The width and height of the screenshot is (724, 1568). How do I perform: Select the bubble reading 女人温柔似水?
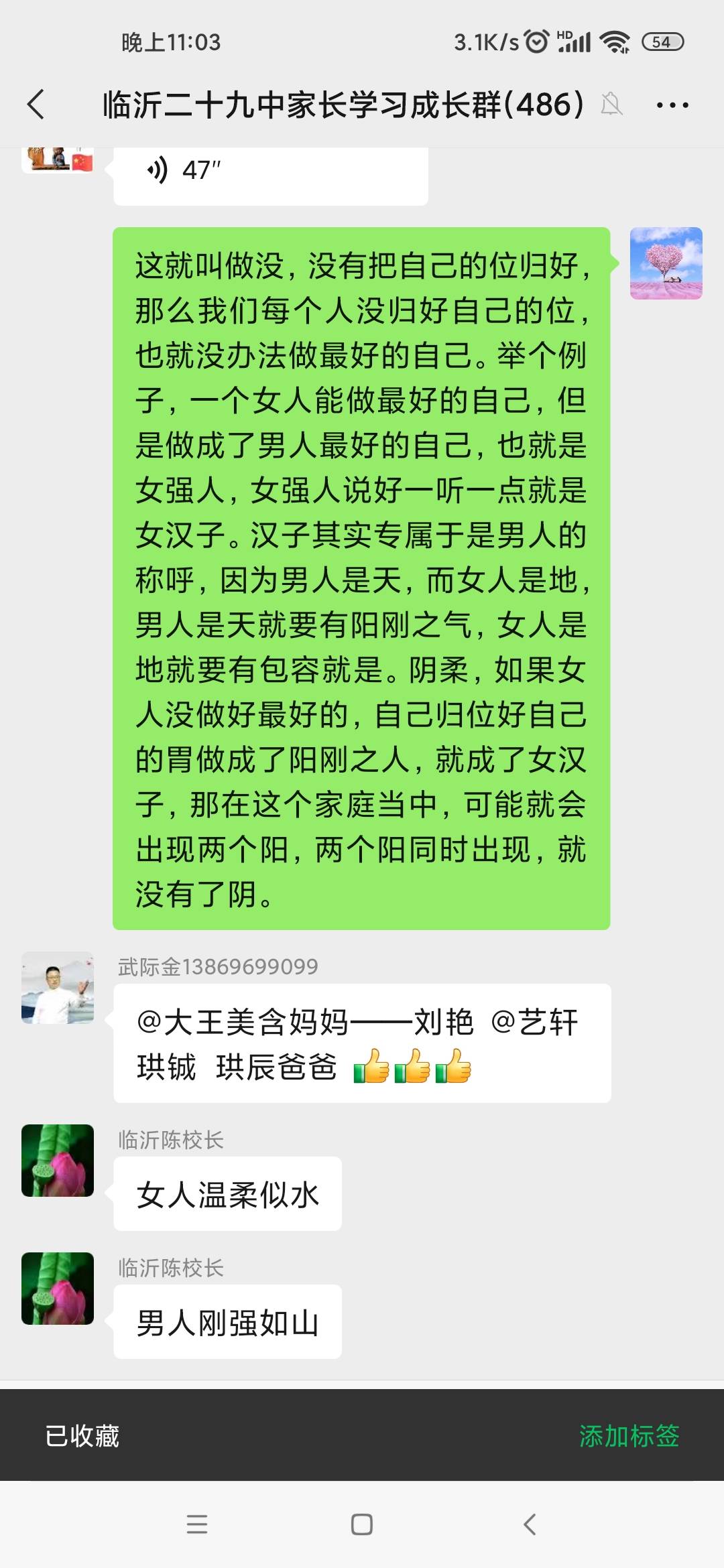pyautogui.click(x=228, y=1193)
